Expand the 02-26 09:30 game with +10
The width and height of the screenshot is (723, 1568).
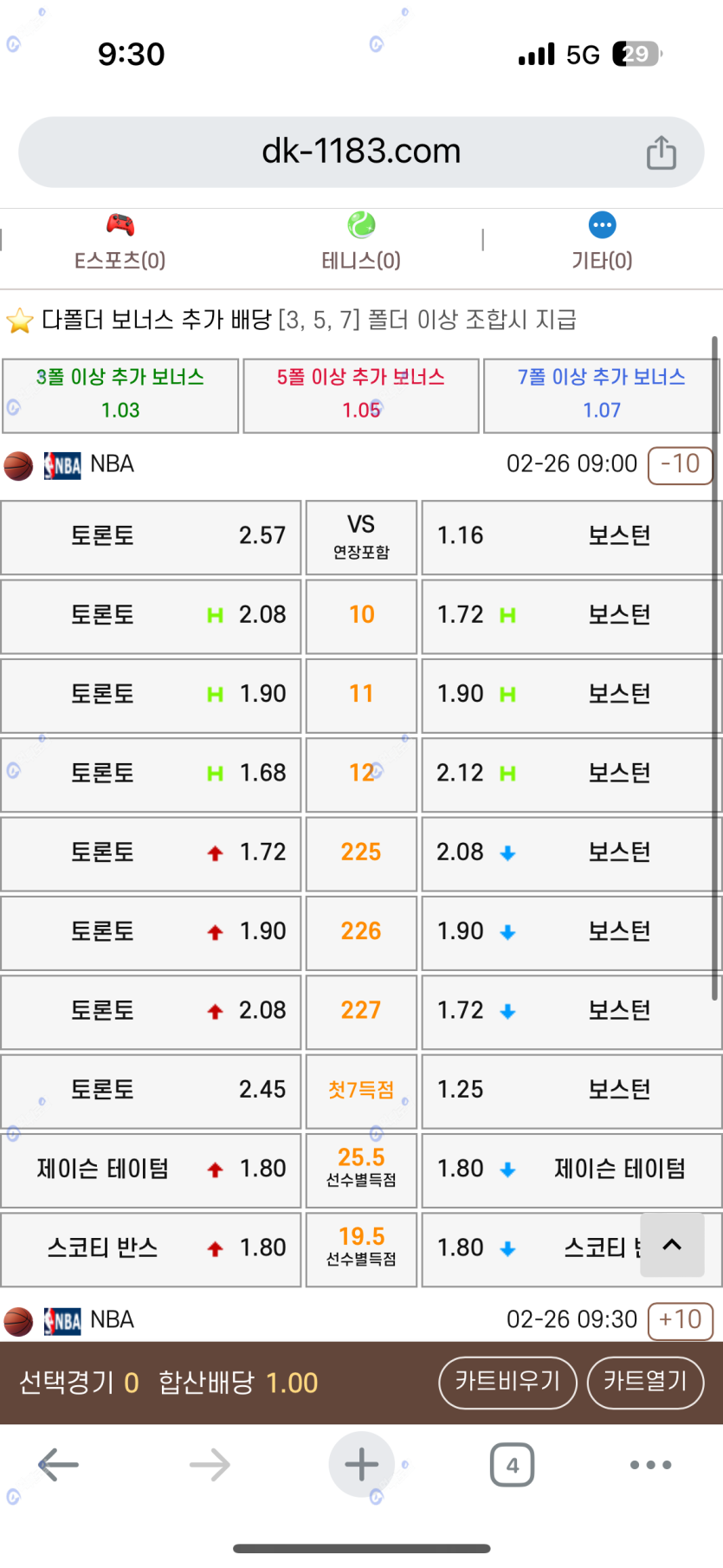(681, 1321)
